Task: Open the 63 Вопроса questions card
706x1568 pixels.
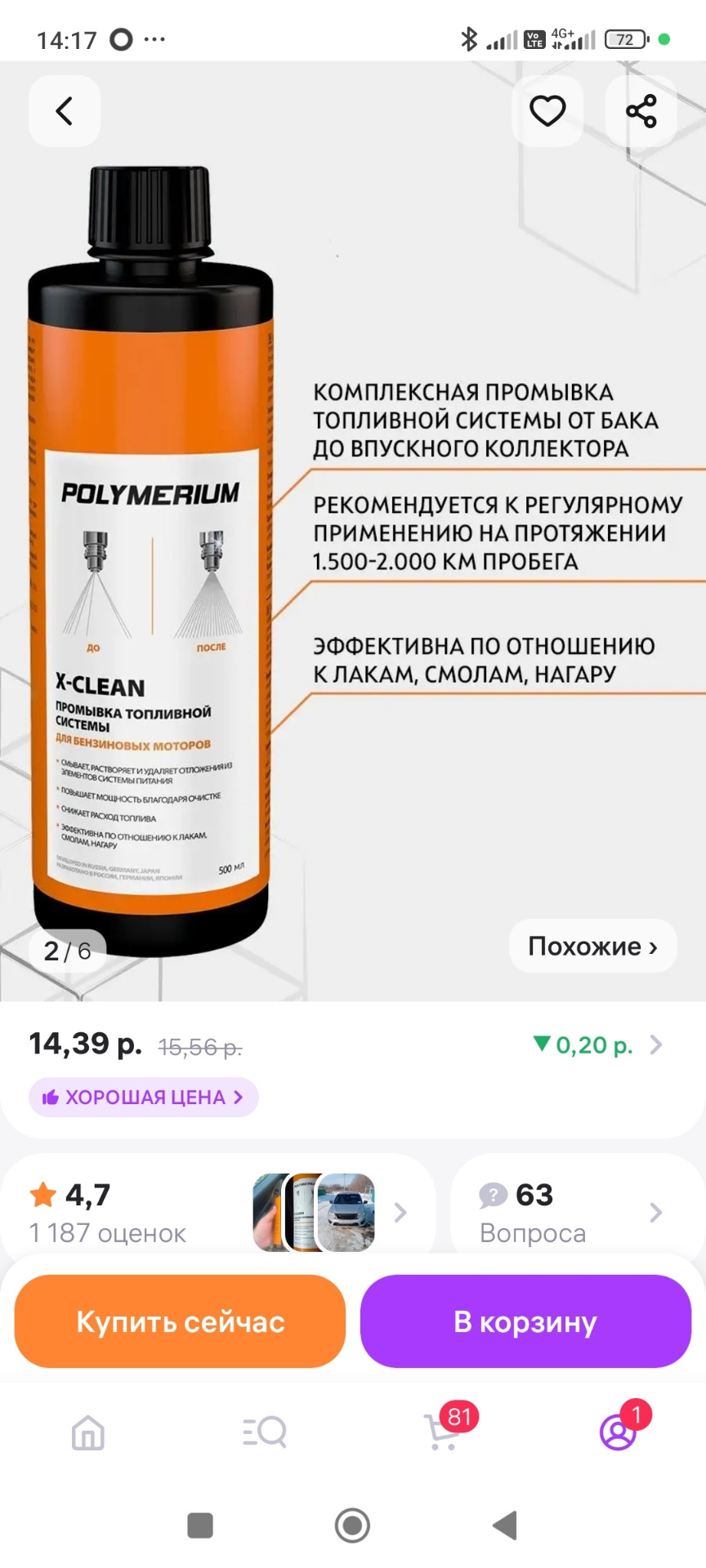Action: [572, 1213]
